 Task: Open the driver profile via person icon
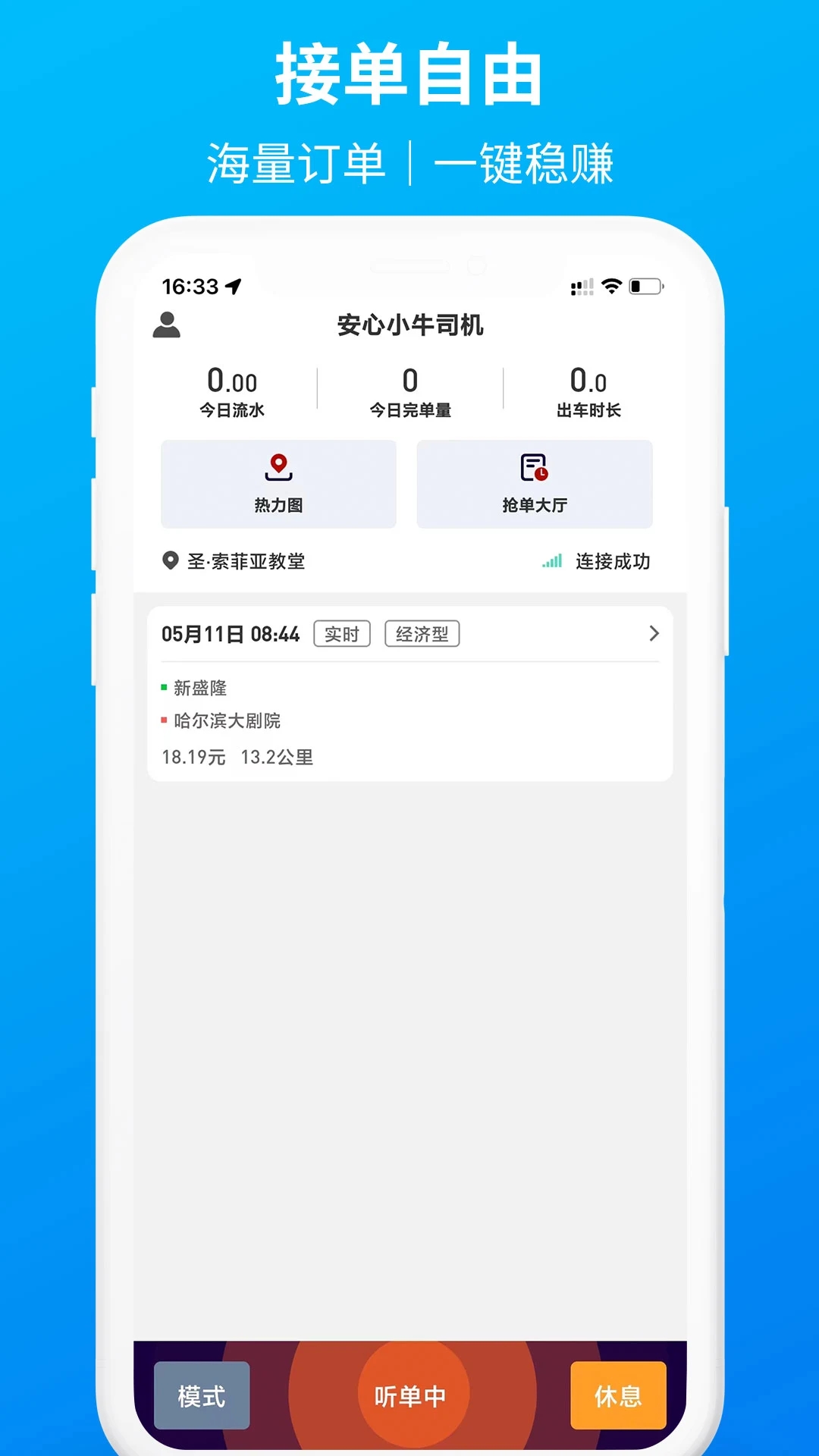pos(165,325)
